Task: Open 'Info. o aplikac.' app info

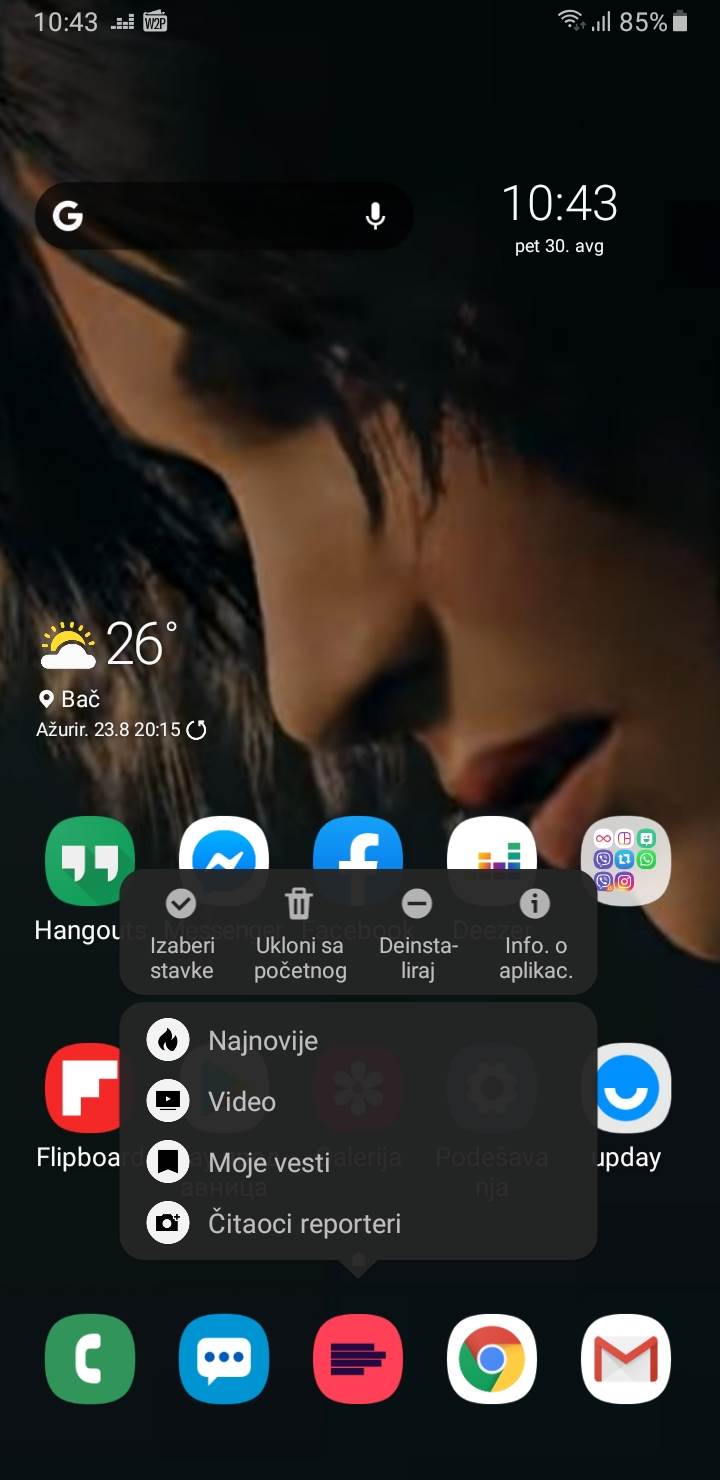Action: click(535, 933)
